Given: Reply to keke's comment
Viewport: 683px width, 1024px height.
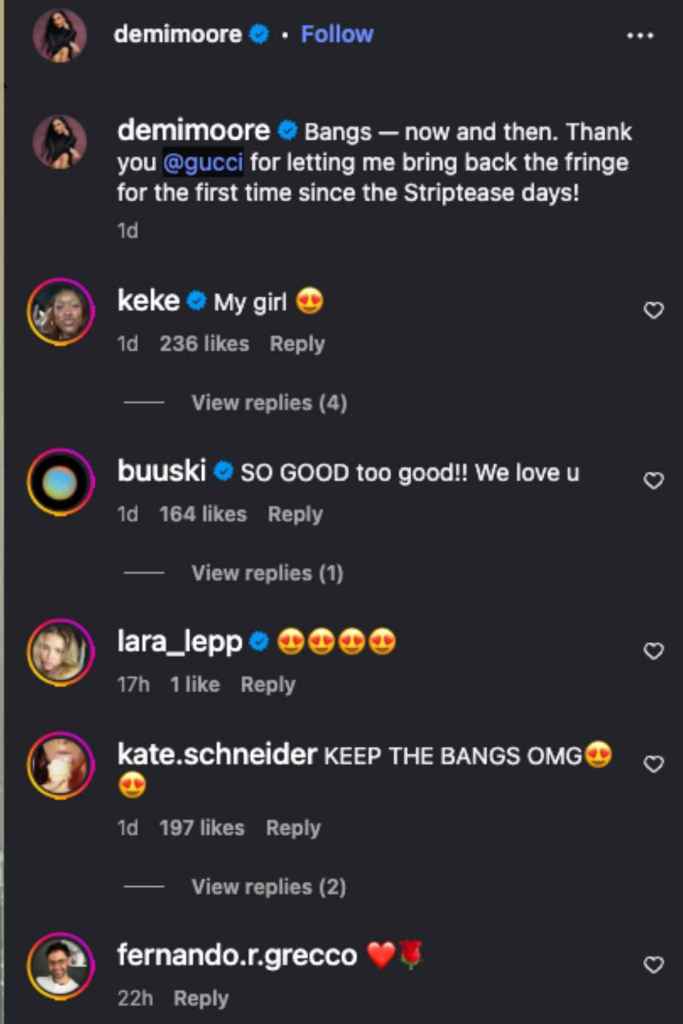Looking at the screenshot, I should pyautogui.click(x=297, y=344).
